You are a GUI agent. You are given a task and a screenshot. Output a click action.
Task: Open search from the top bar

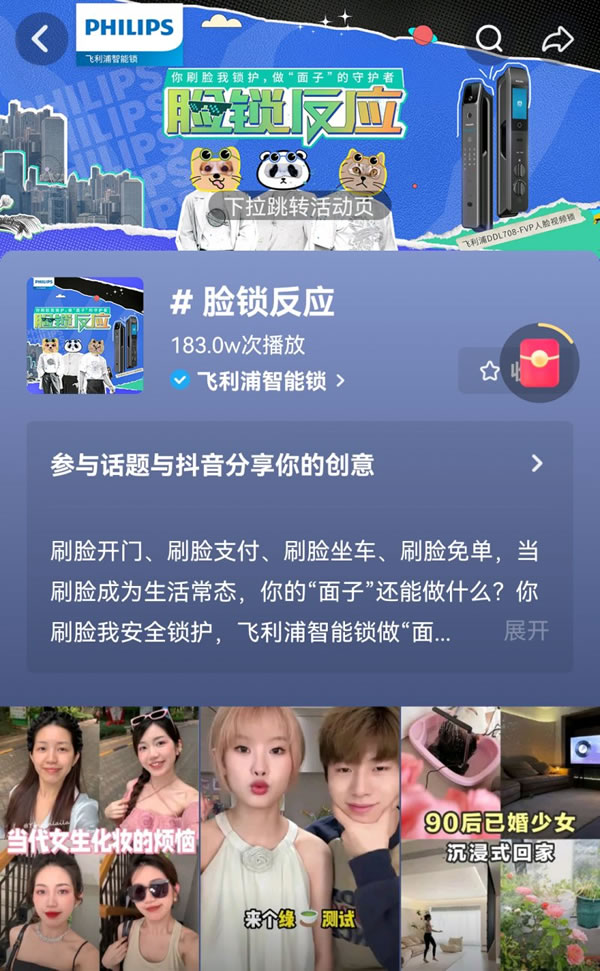tap(489, 40)
